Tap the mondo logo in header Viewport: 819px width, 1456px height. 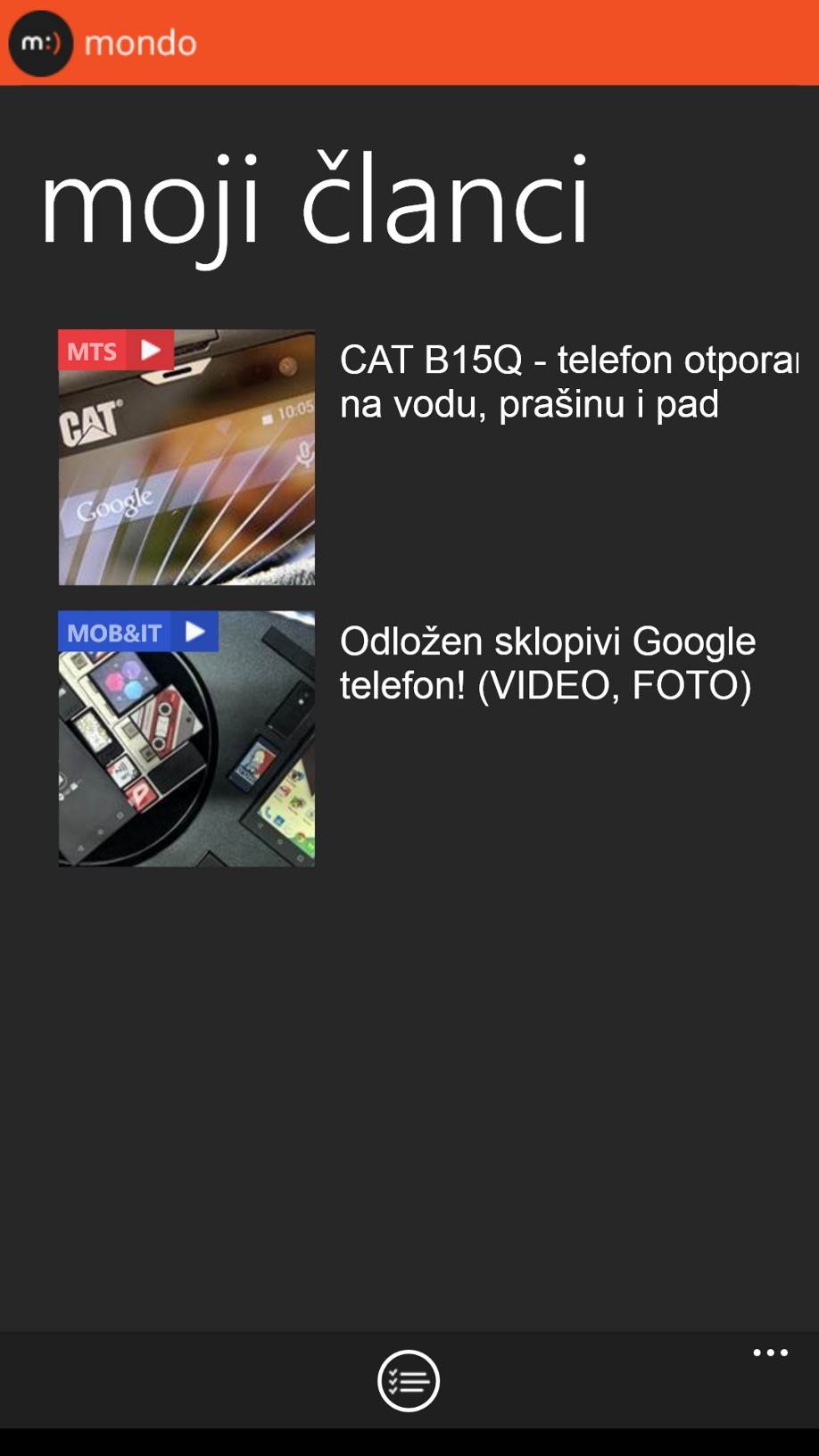point(41,43)
